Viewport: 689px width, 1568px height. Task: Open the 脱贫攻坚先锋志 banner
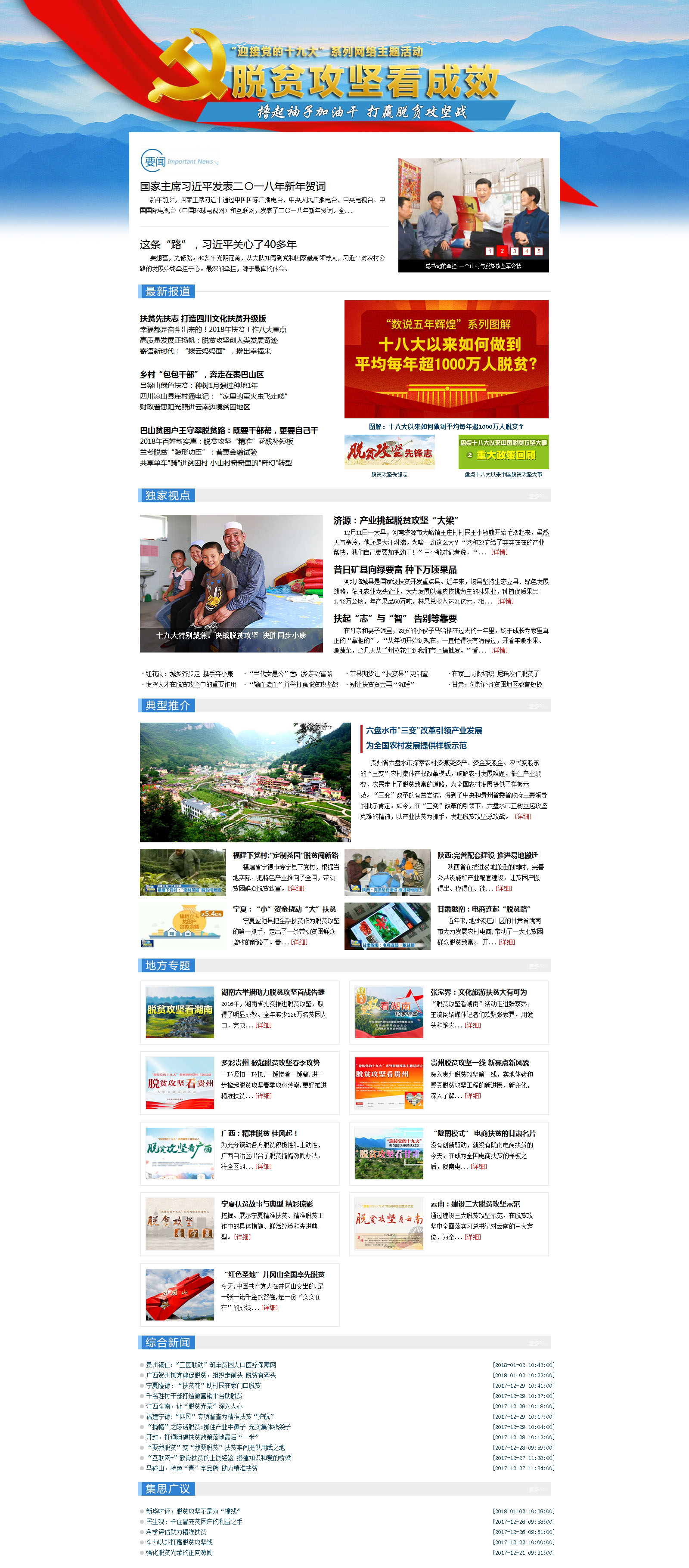click(389, 452)
